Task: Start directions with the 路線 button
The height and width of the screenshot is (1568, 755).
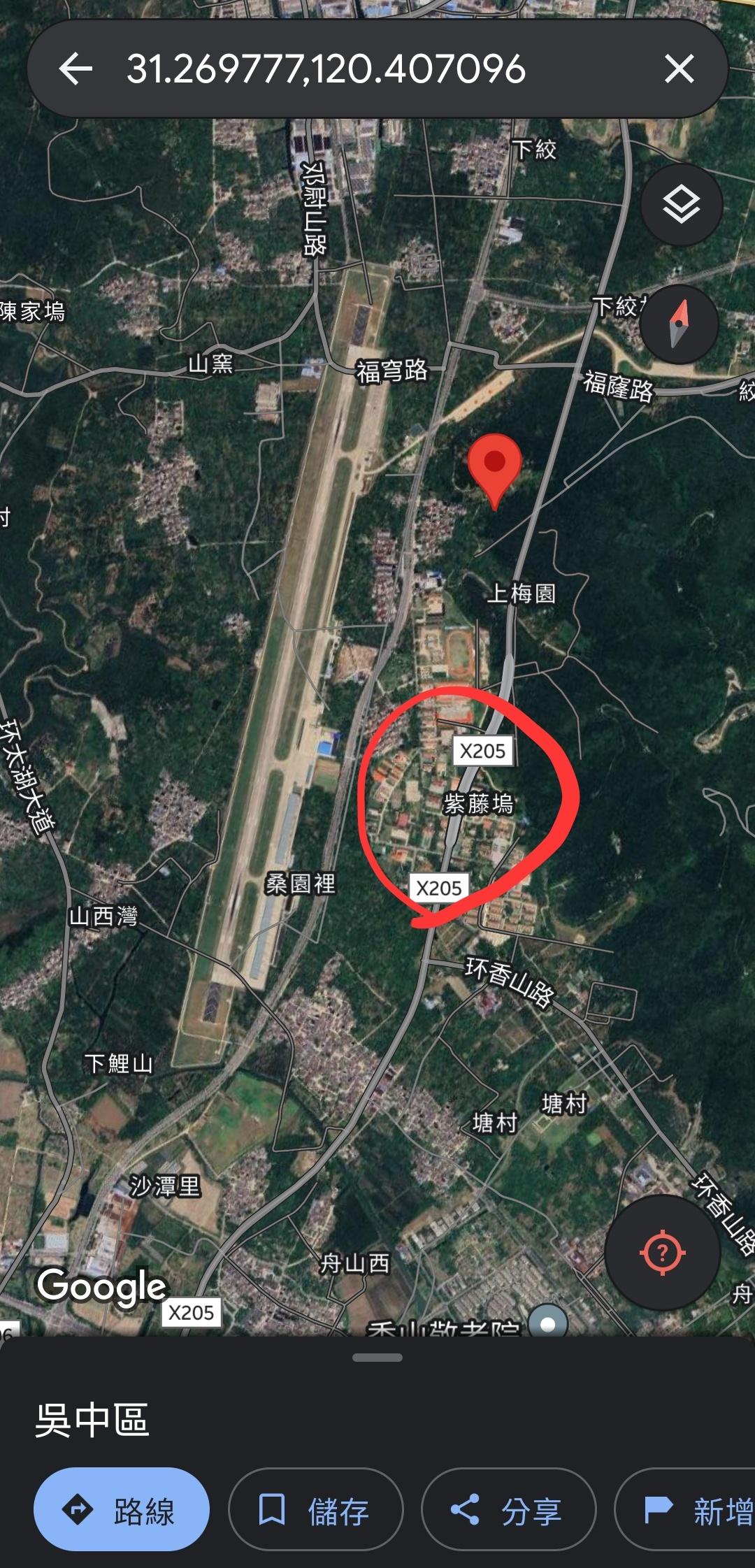Action: [122, 1509]
